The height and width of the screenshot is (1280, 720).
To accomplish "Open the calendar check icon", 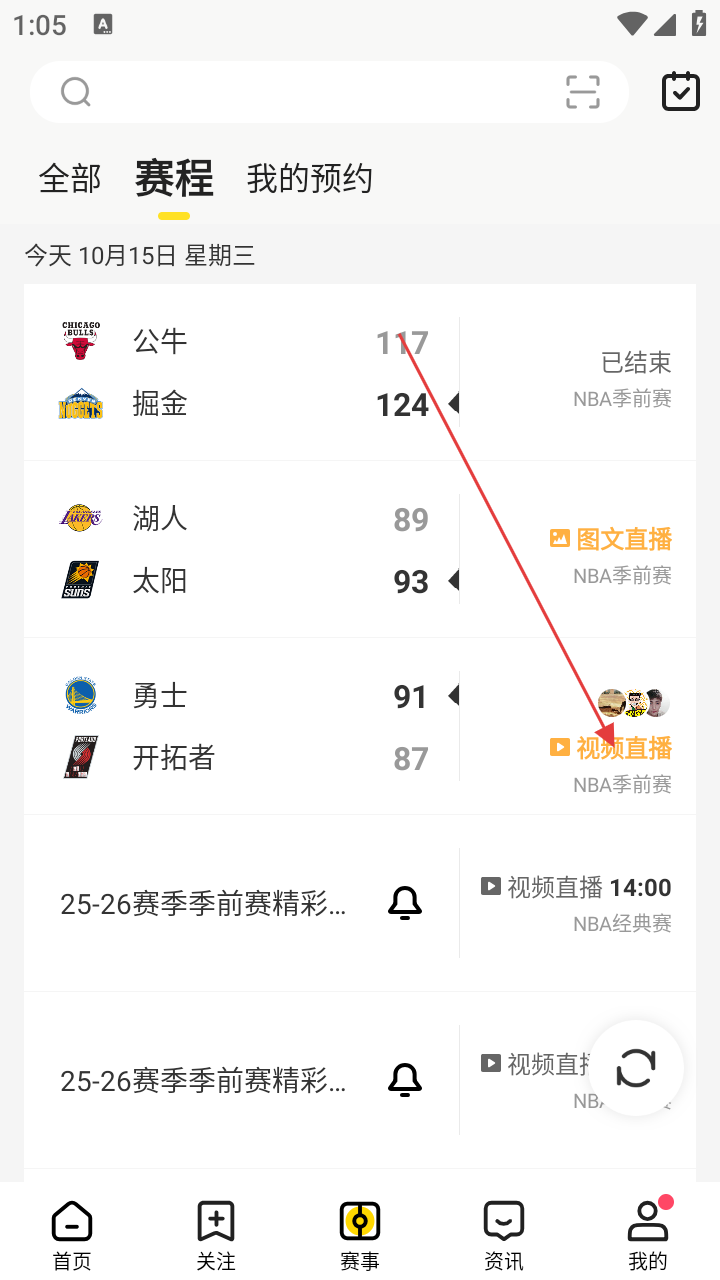I will pos(681,92).
